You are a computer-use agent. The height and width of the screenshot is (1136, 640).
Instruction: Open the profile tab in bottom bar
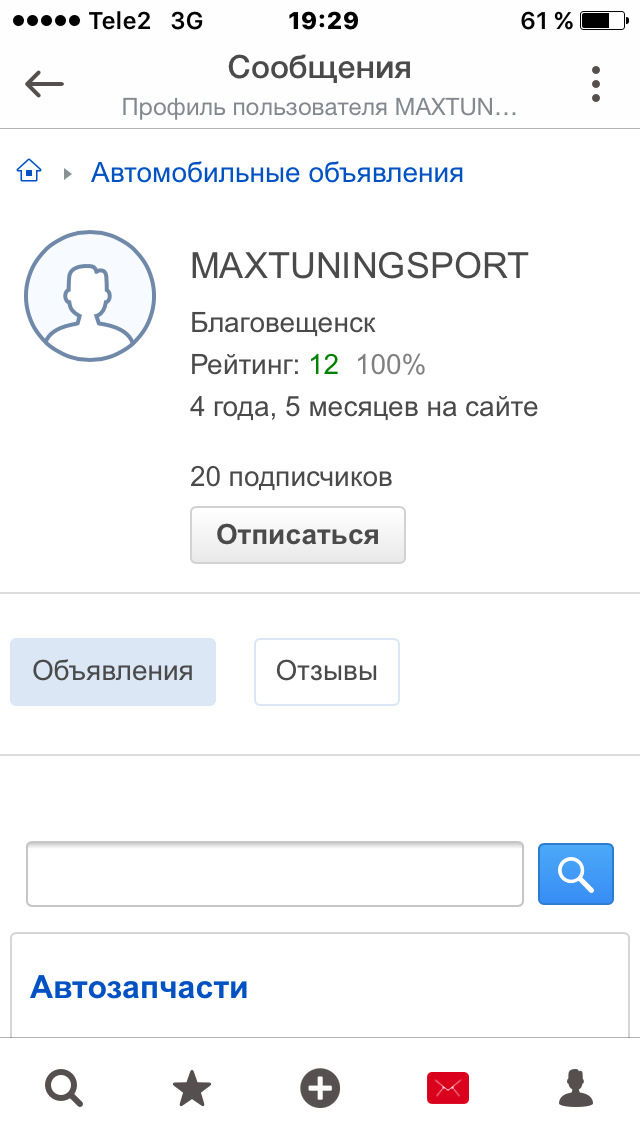[576, 1087]
